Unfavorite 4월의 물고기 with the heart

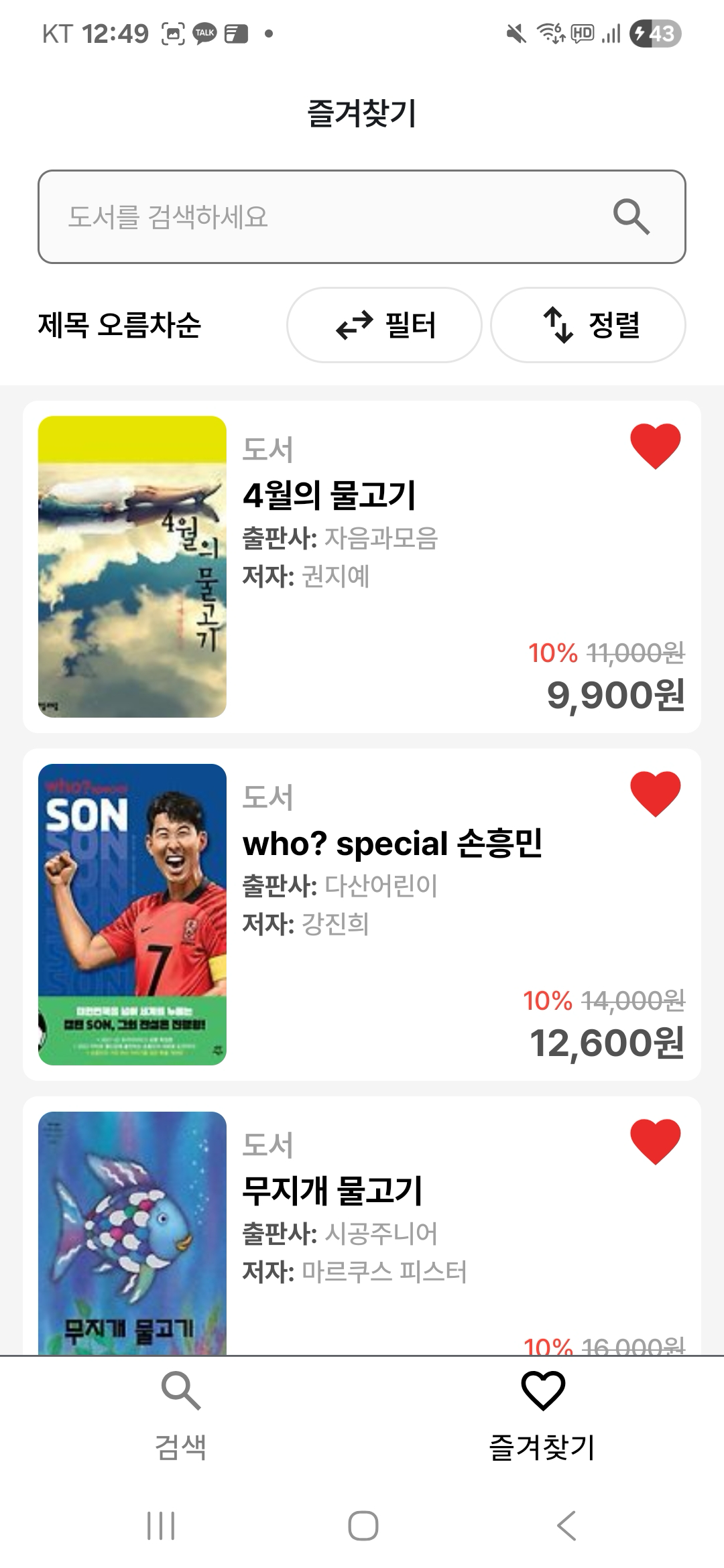click(x=655, y=446)
